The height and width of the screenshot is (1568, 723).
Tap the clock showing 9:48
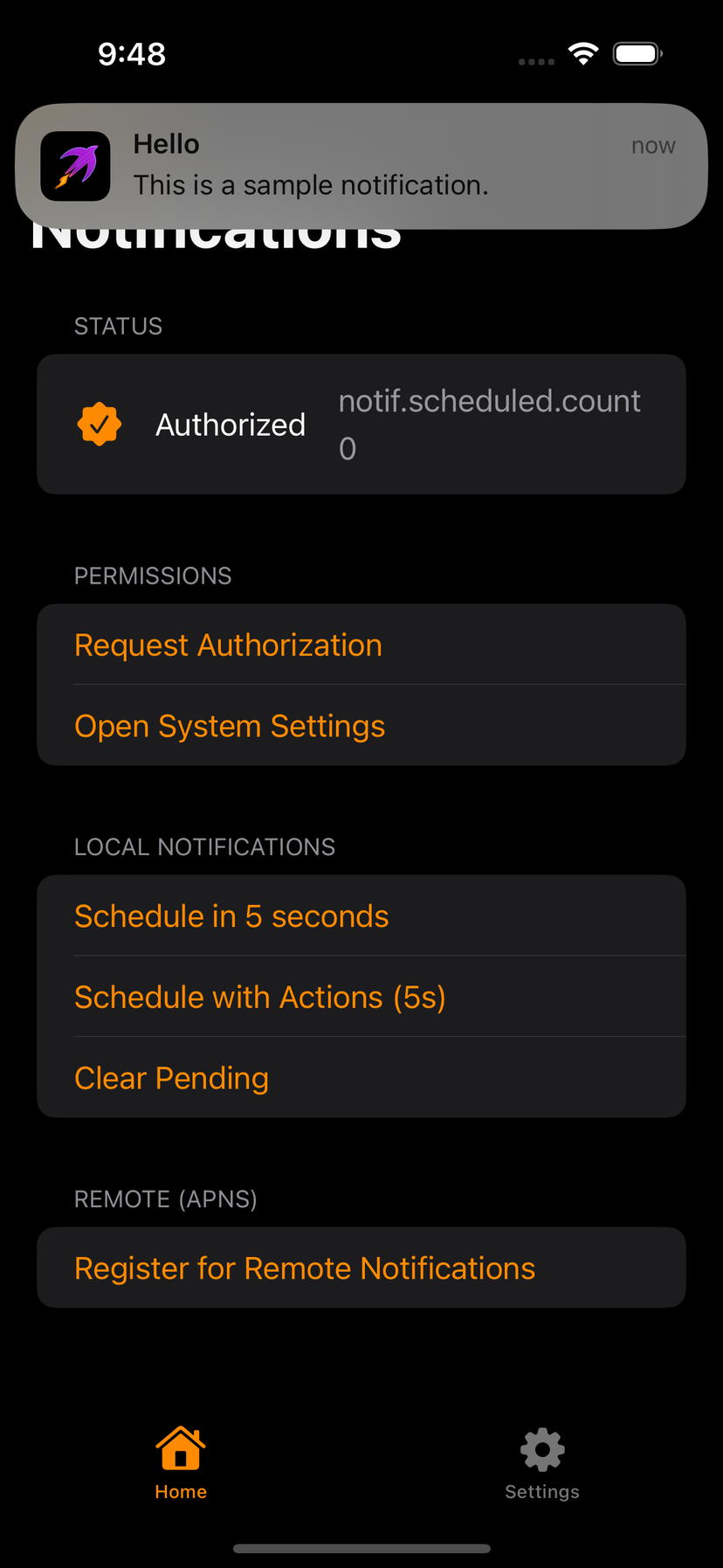tap(132, 53)
